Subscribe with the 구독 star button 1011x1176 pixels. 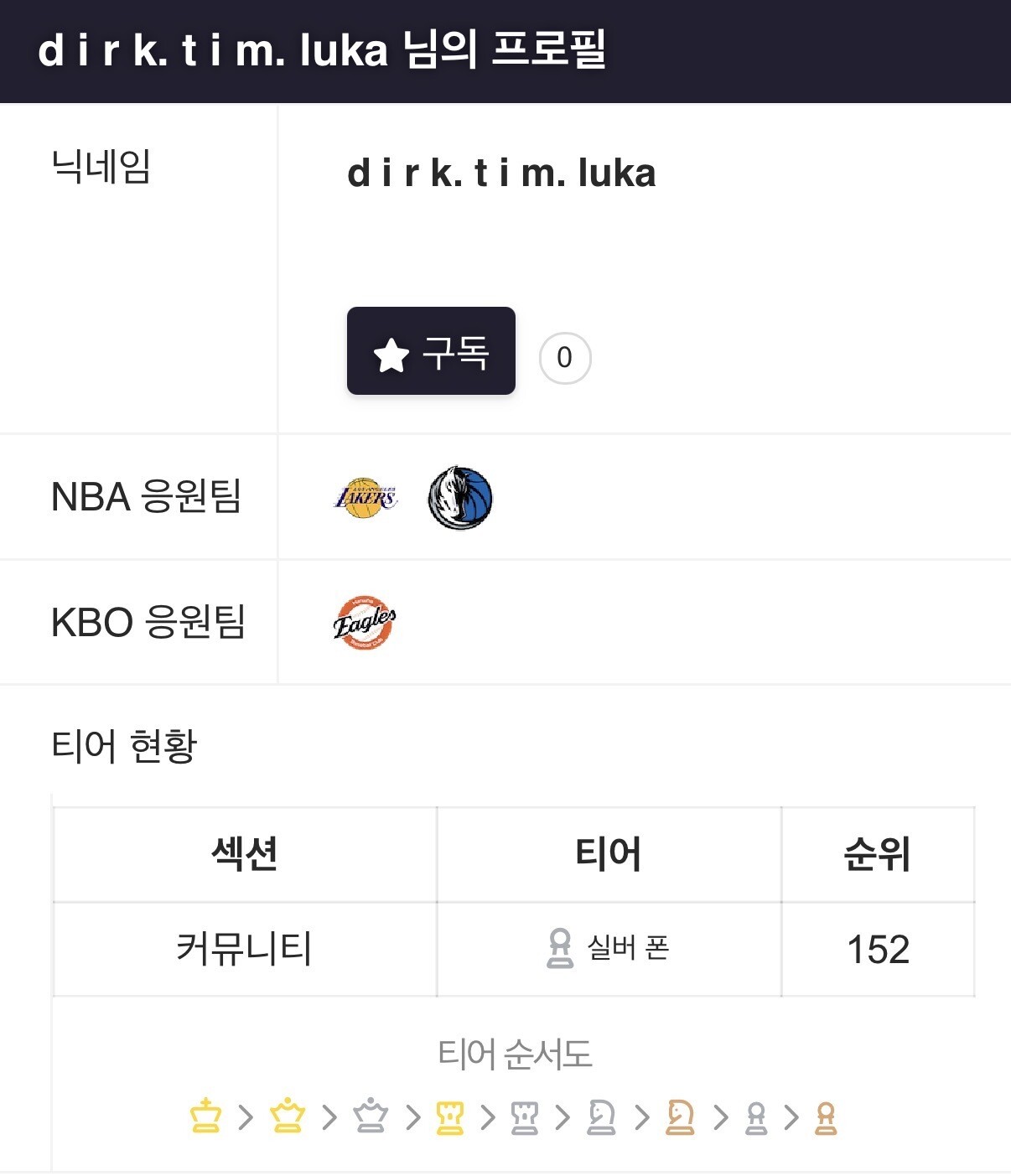pos(431,351)
